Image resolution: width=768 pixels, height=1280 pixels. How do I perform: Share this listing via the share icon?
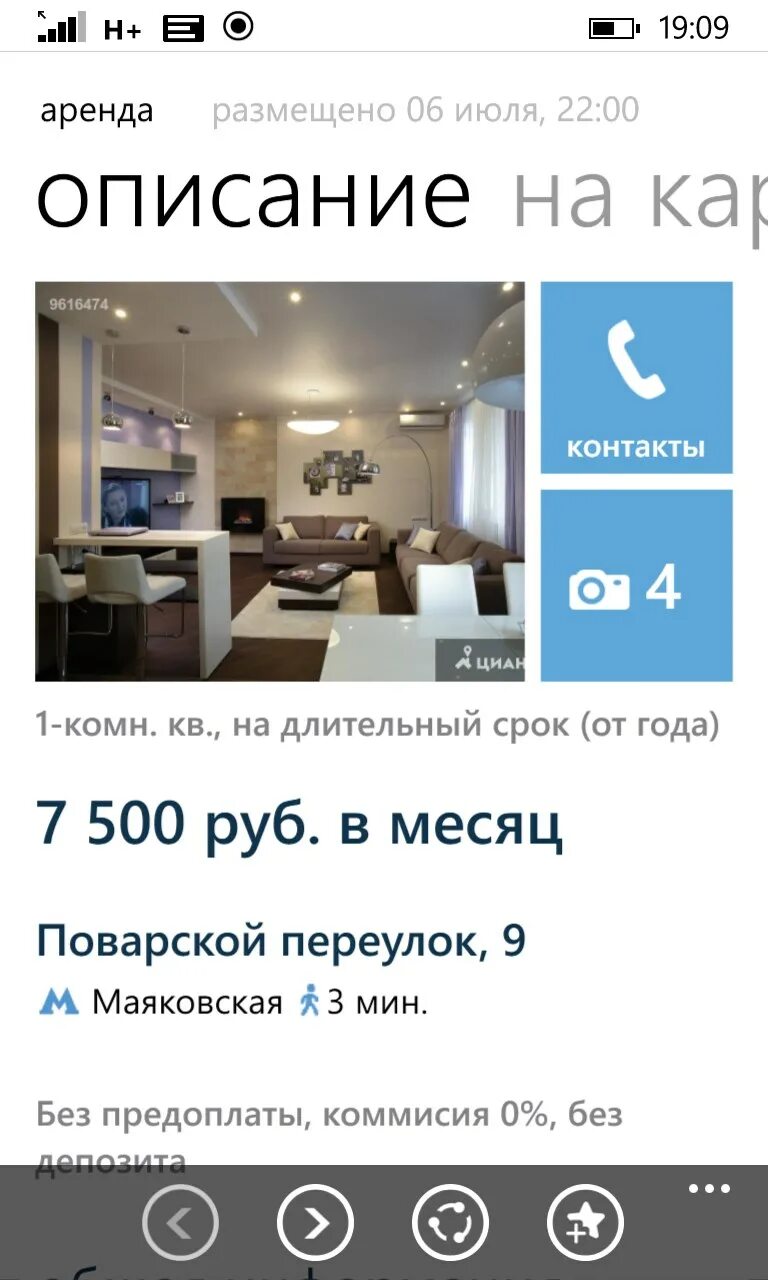coord(450,1222)
